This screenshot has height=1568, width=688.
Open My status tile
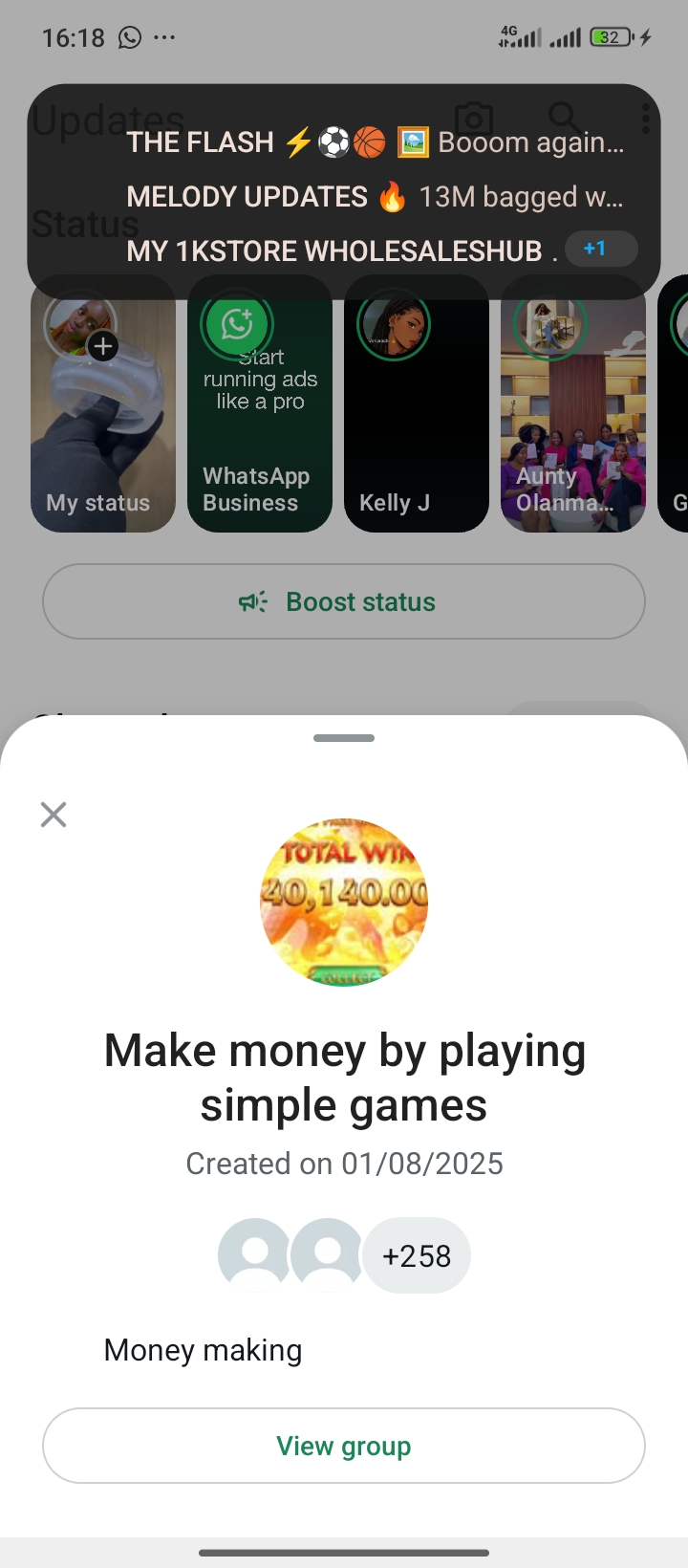click(103, 411)
